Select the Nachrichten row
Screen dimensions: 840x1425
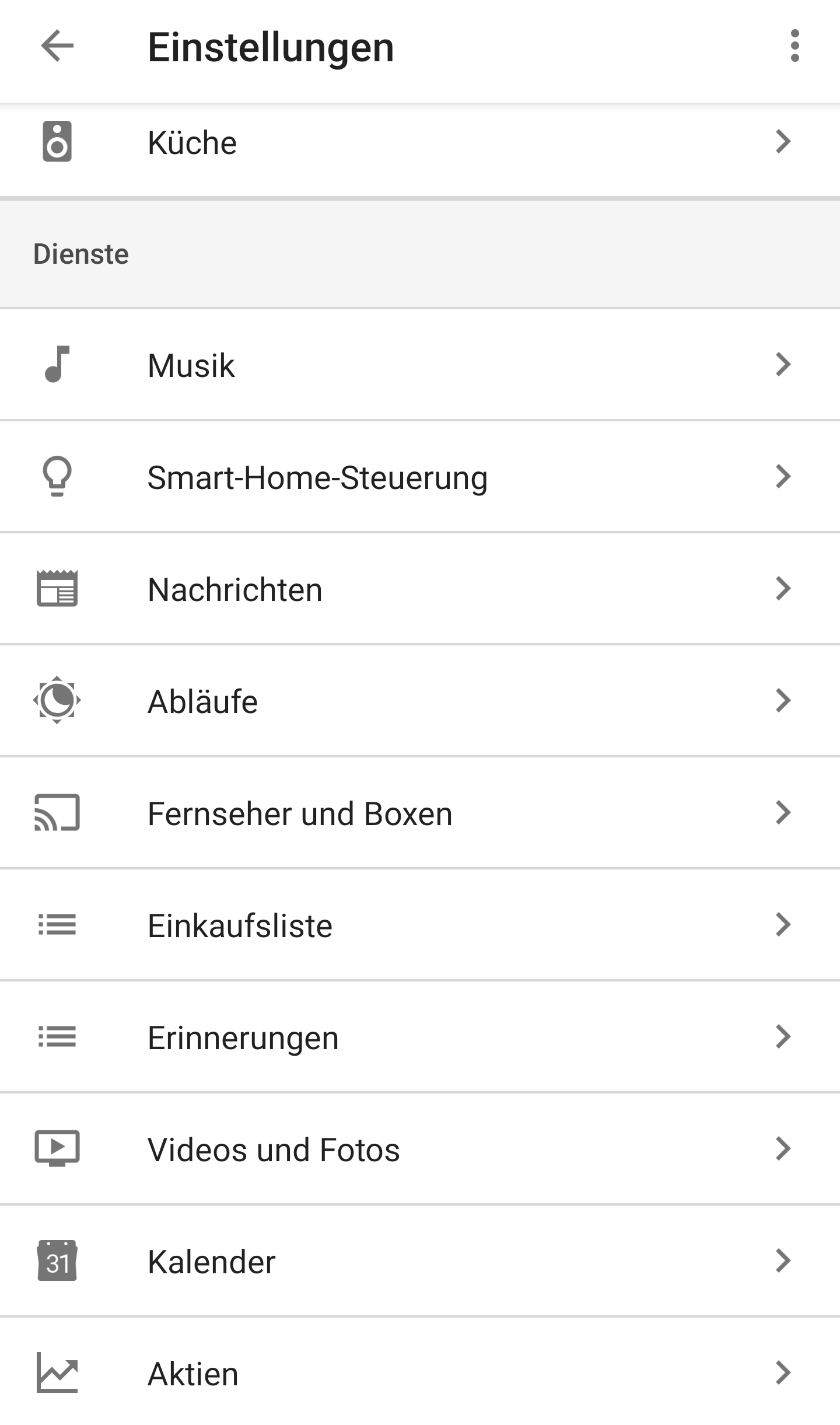pos(420,589)
